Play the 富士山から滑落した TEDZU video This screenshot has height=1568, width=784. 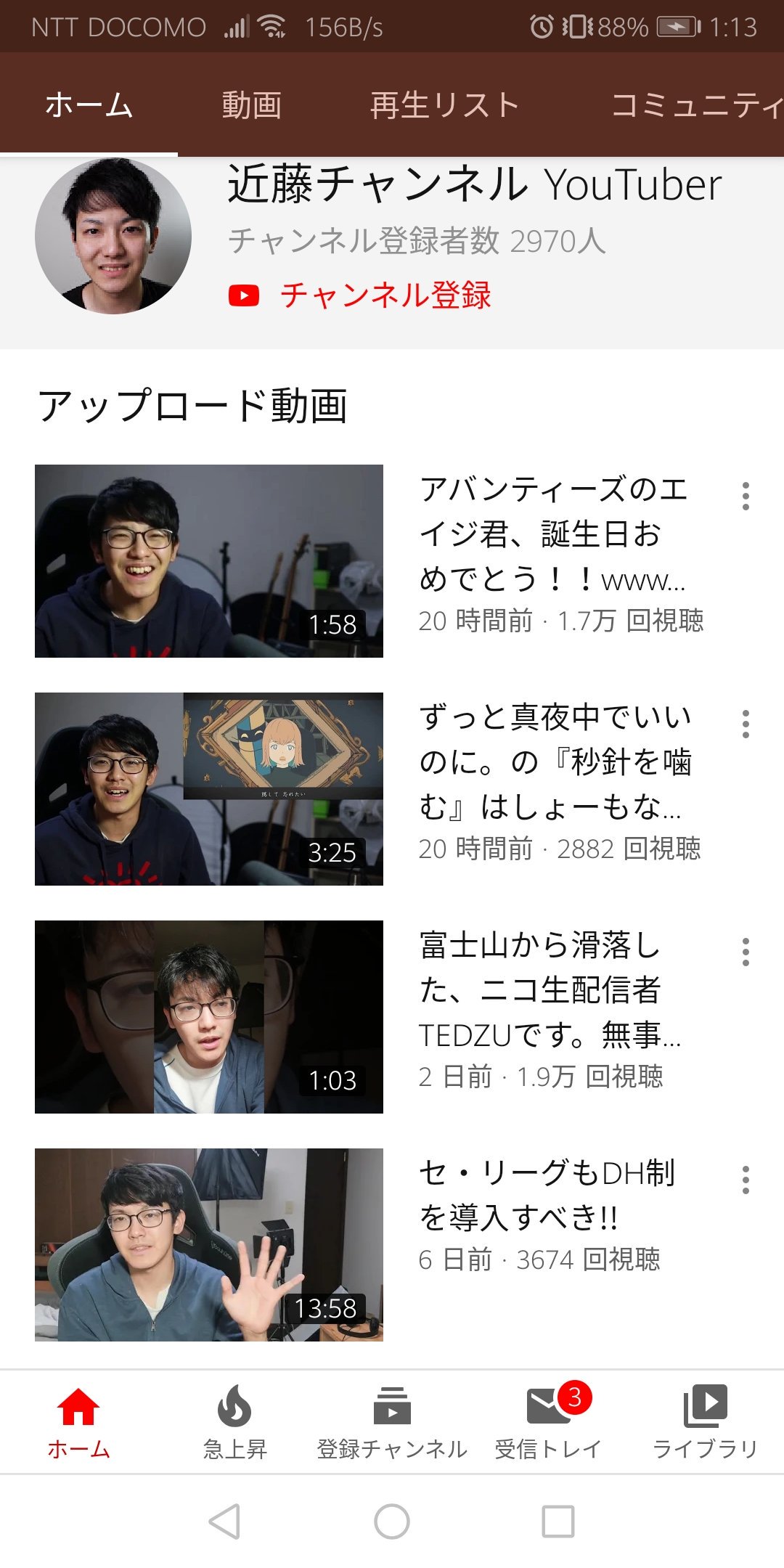coord(209,1017)
